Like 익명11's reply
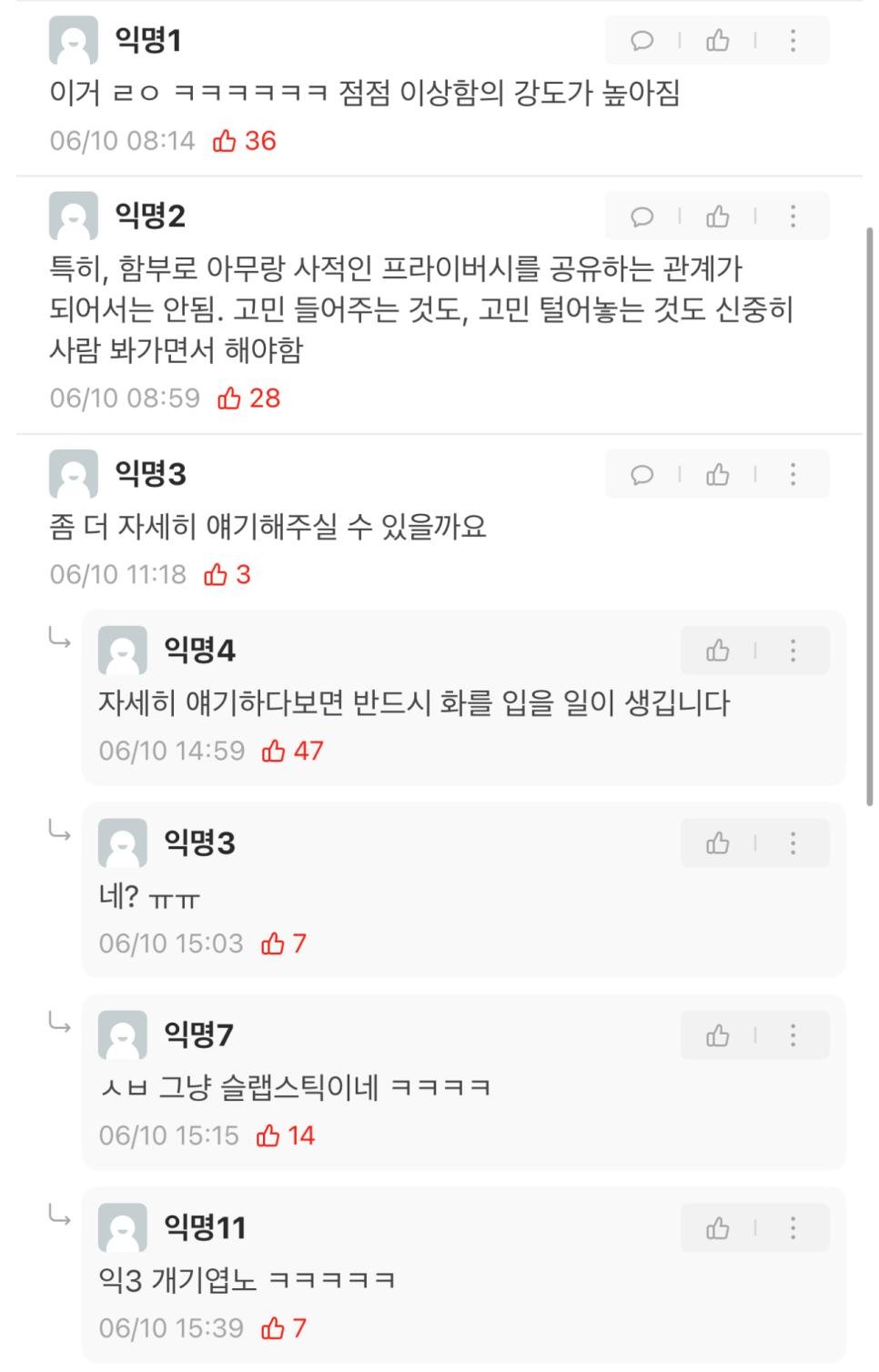Viewport: 879px width, 1372px height. pos(718,1228)
